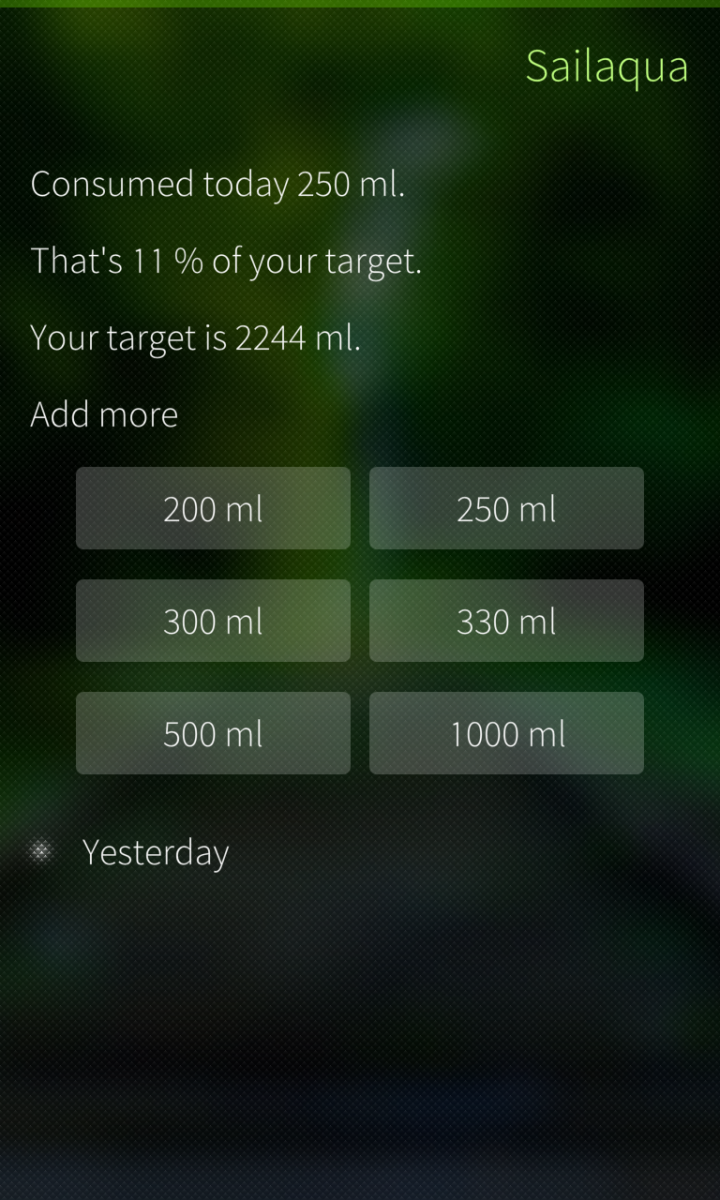
Task: Select the 300 ml amount
Action: (x=213, y=621)
